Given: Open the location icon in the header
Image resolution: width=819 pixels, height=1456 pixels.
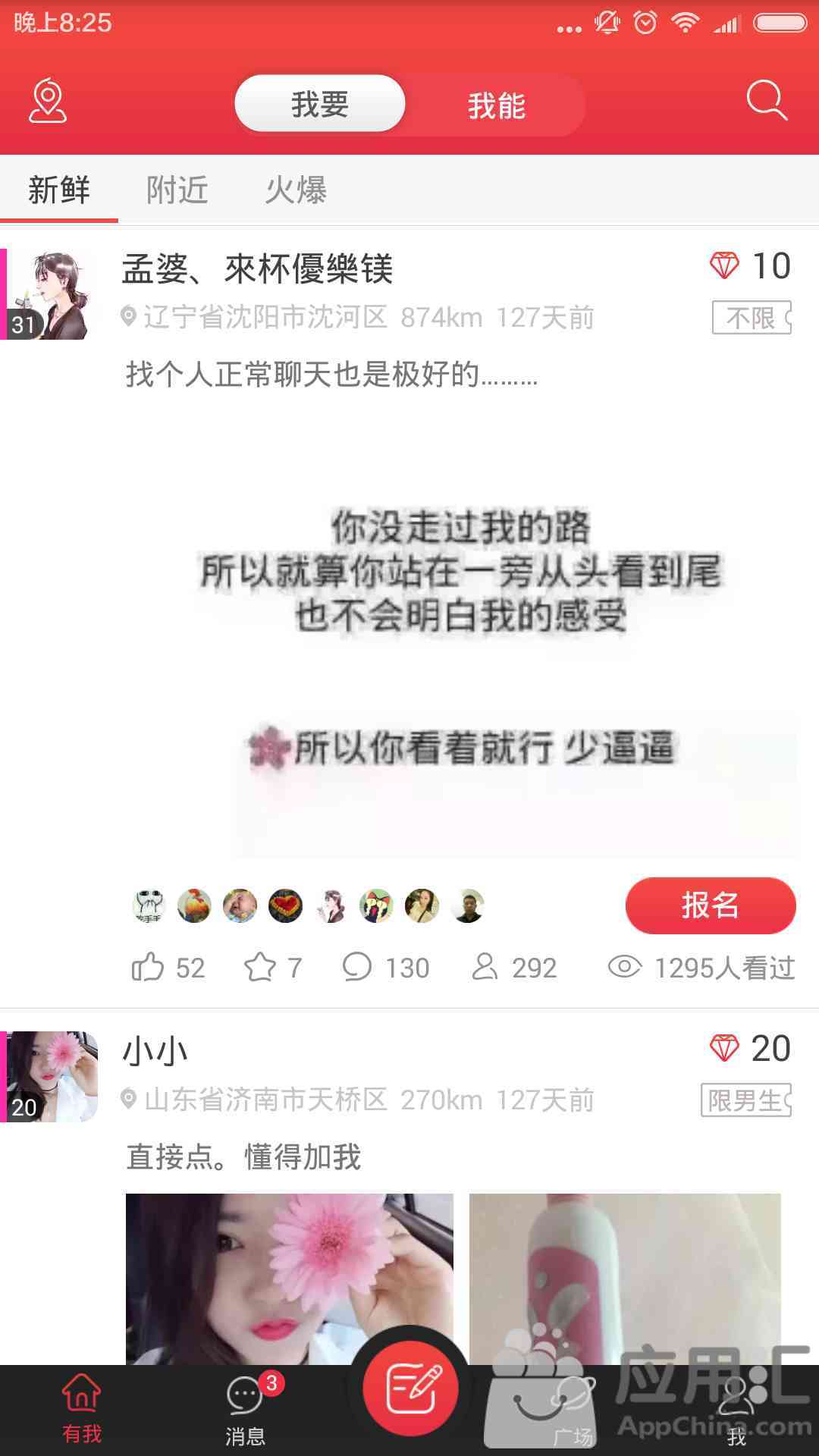Looking at the screenshot, I should [48, 102].
